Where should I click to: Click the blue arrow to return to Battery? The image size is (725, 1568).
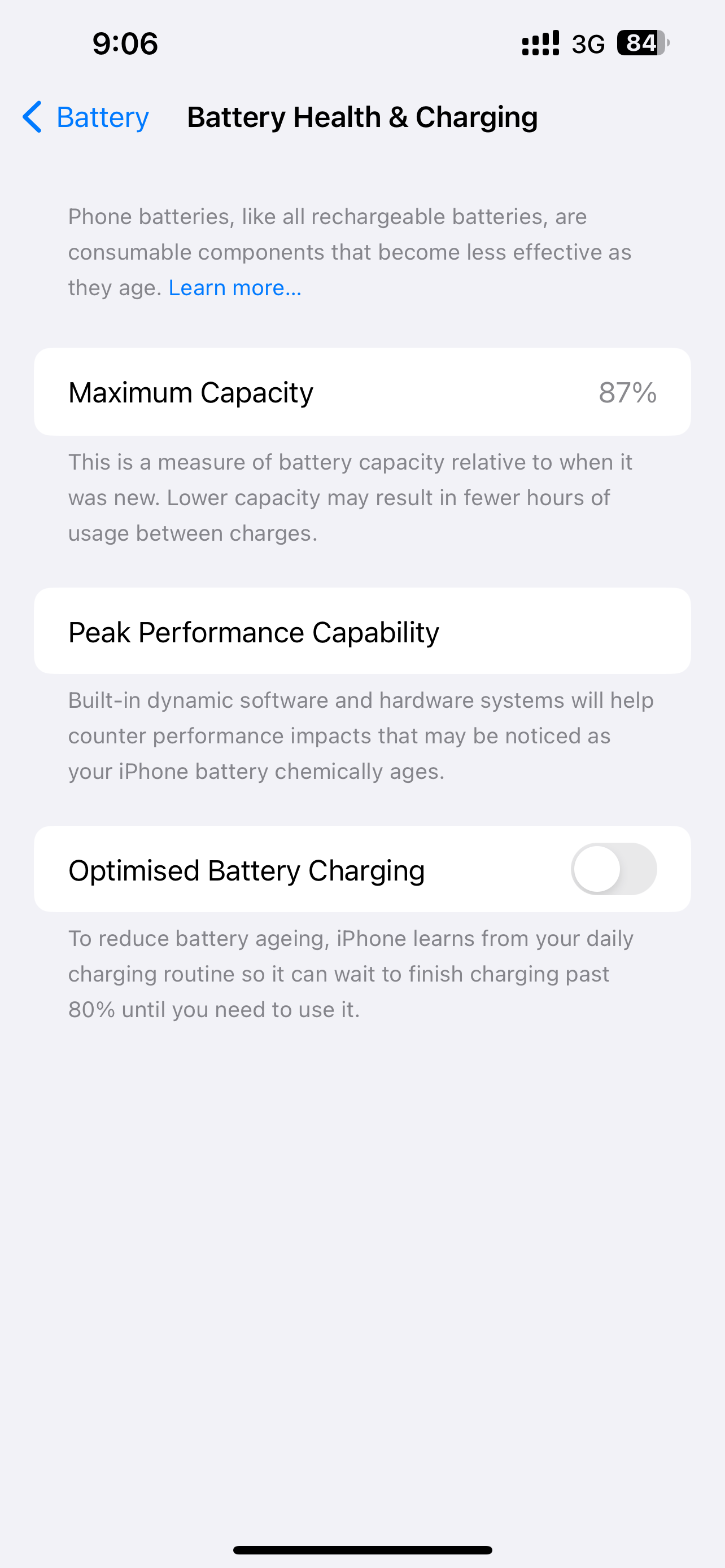[x=30, y=117]
